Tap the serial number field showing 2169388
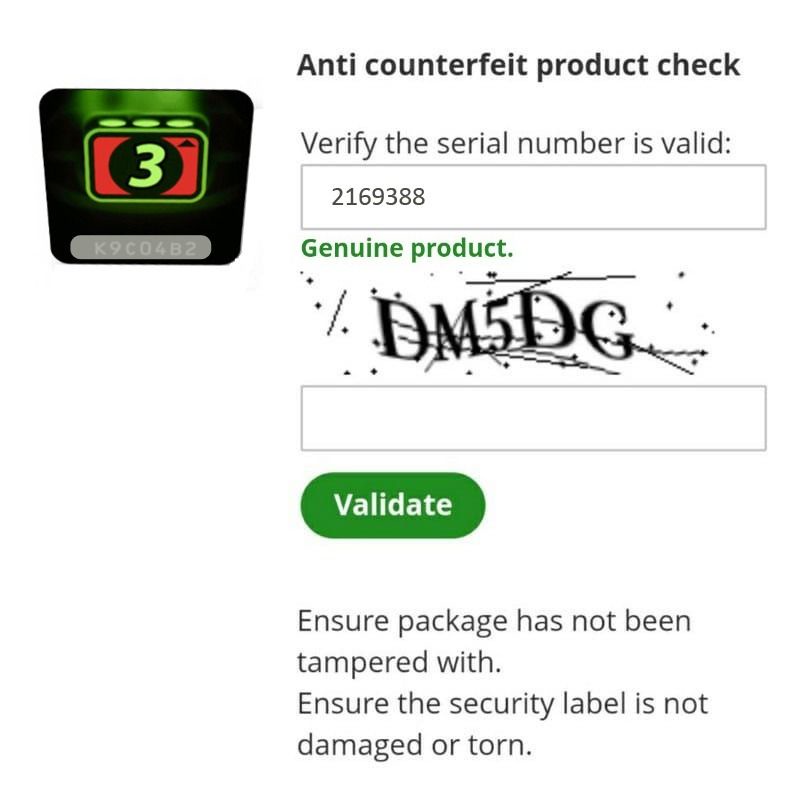The image size is (800, 800). 533,197
